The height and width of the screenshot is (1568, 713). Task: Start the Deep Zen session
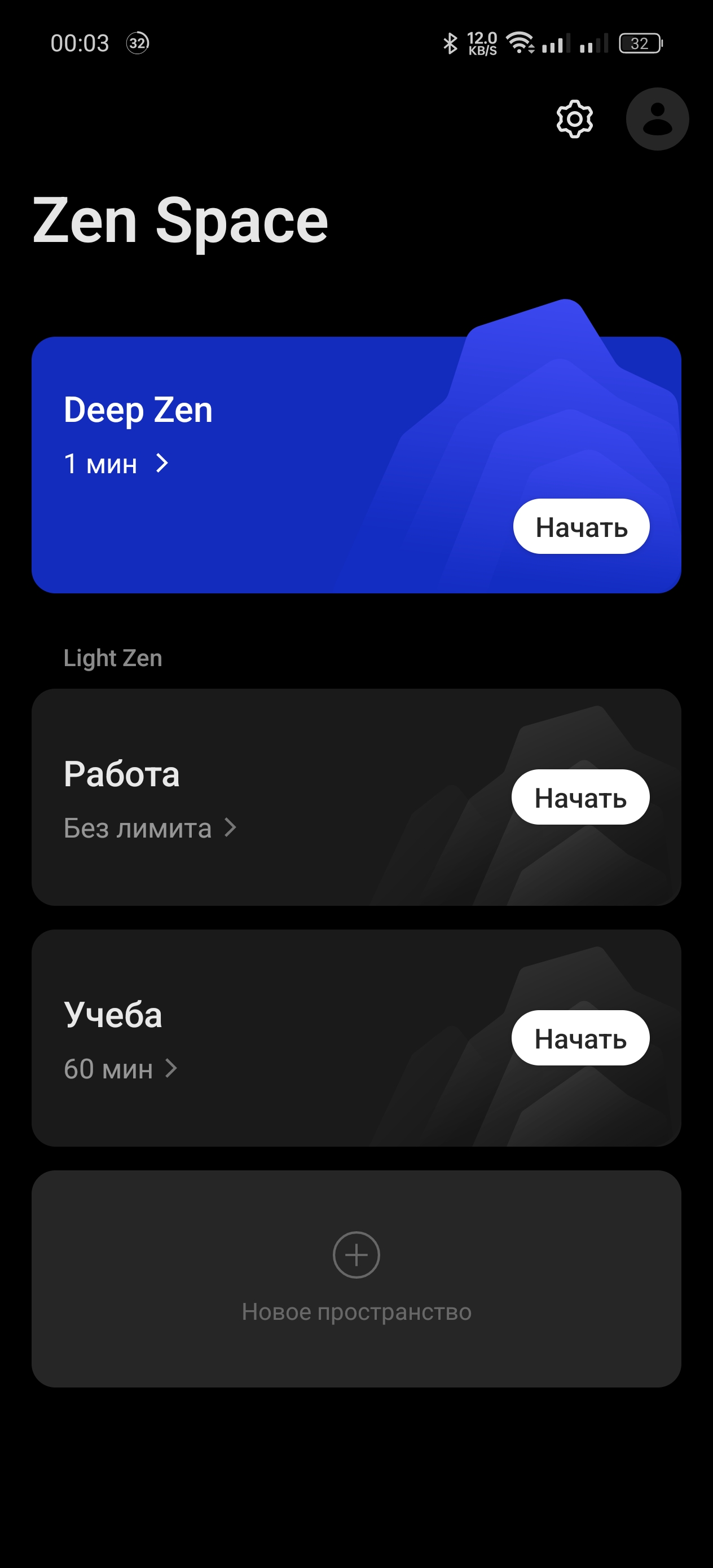tap(581, 527)
